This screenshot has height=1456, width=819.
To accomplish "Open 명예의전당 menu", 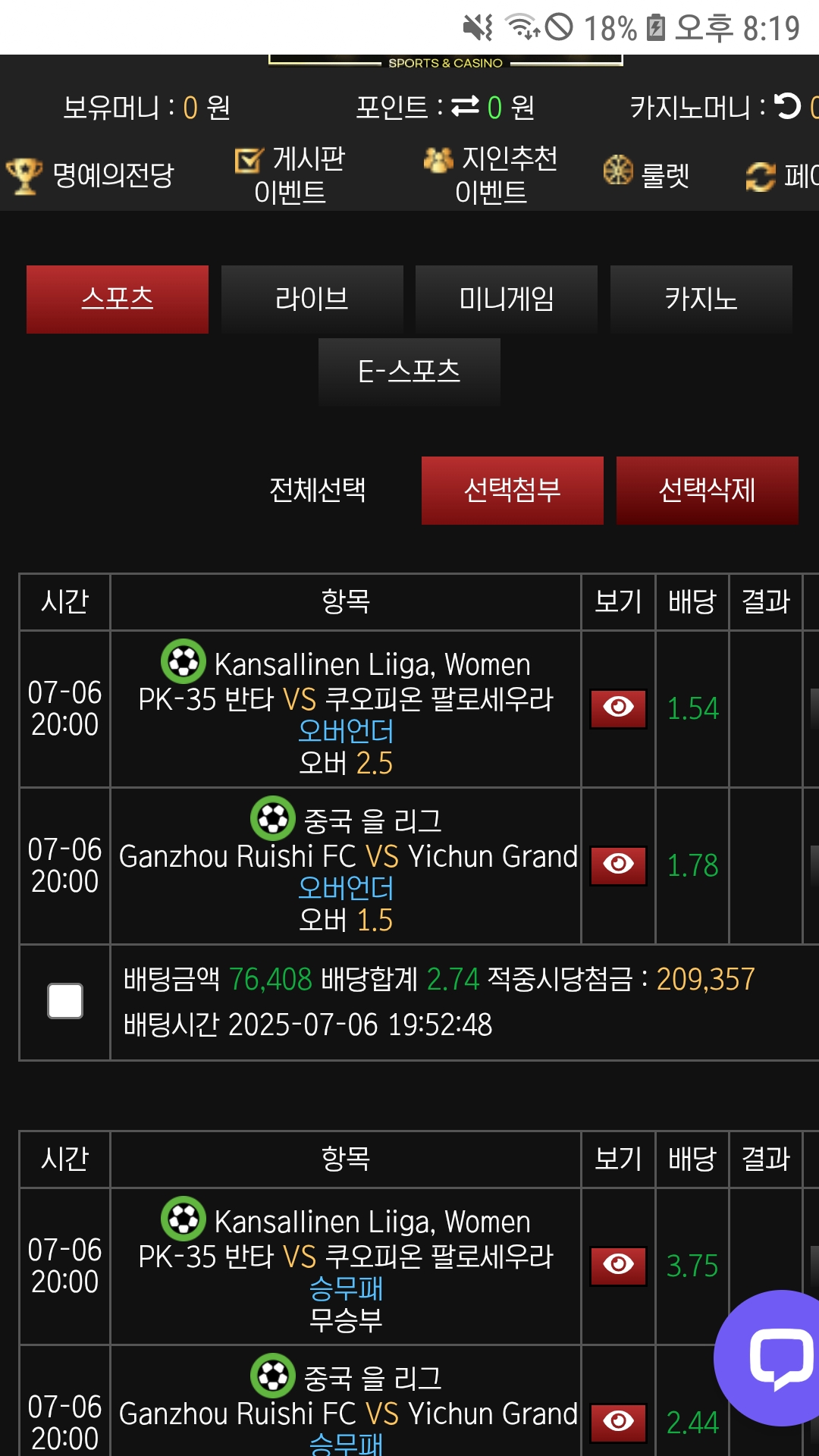I will point(91,175).
